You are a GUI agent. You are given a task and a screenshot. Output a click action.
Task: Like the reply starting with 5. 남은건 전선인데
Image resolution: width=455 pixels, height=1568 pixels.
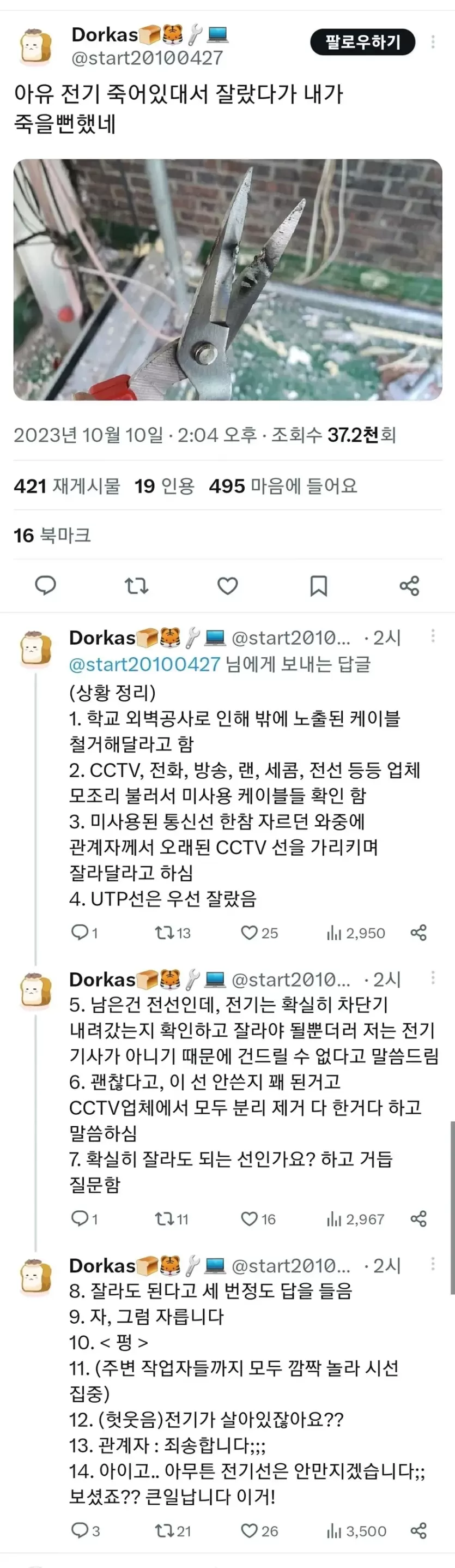(x=250, y=1218)
